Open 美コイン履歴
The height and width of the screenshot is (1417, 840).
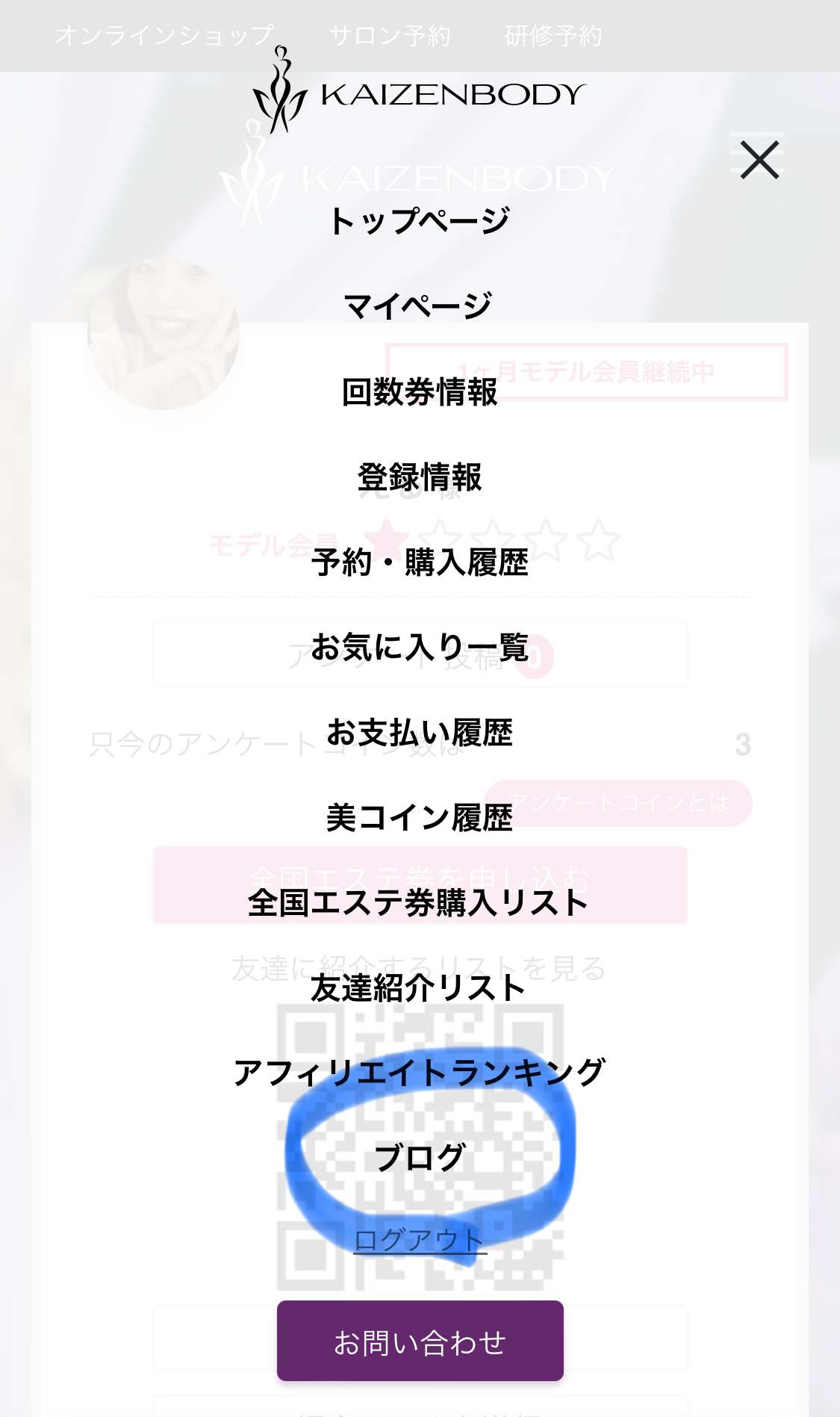click(419, 818)
